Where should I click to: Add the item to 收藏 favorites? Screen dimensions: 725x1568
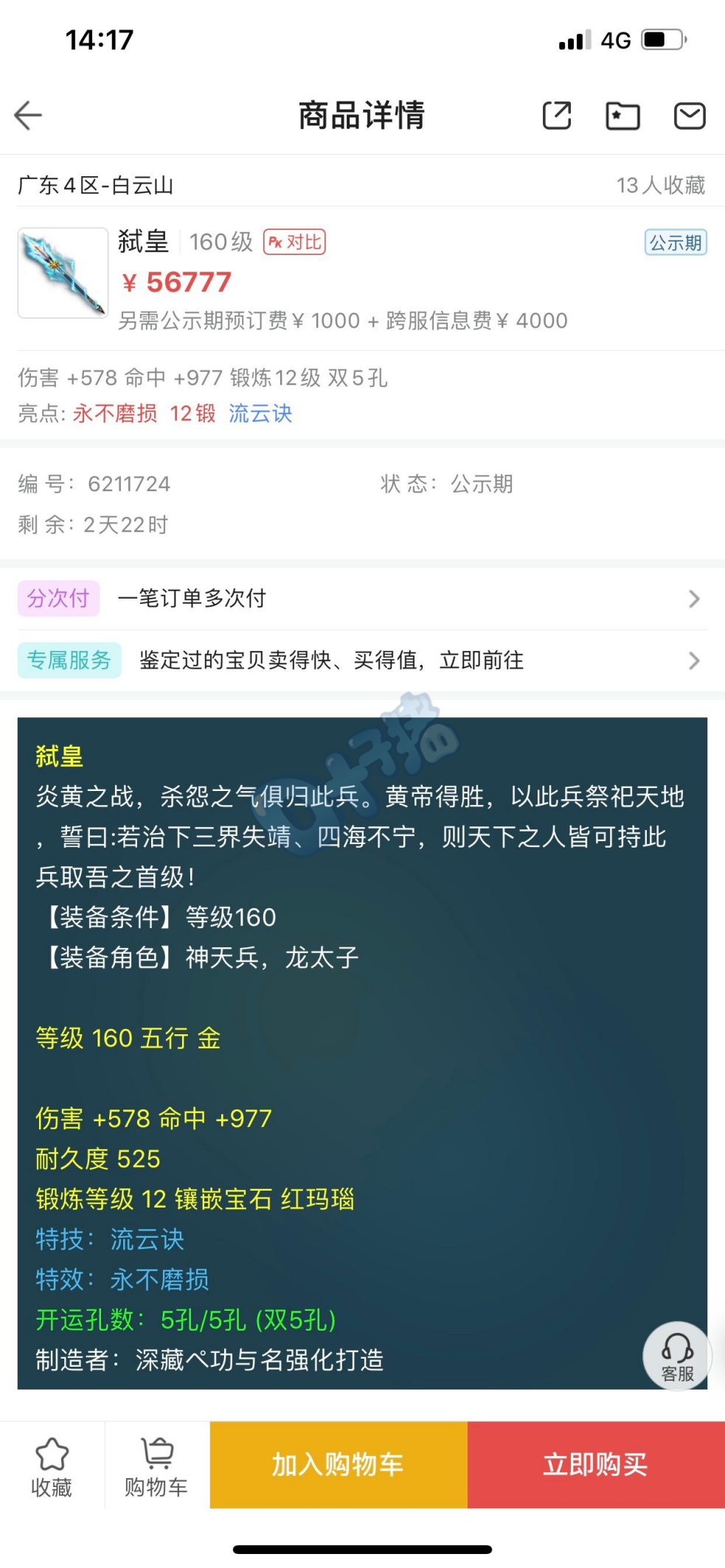pos(52,1466)
